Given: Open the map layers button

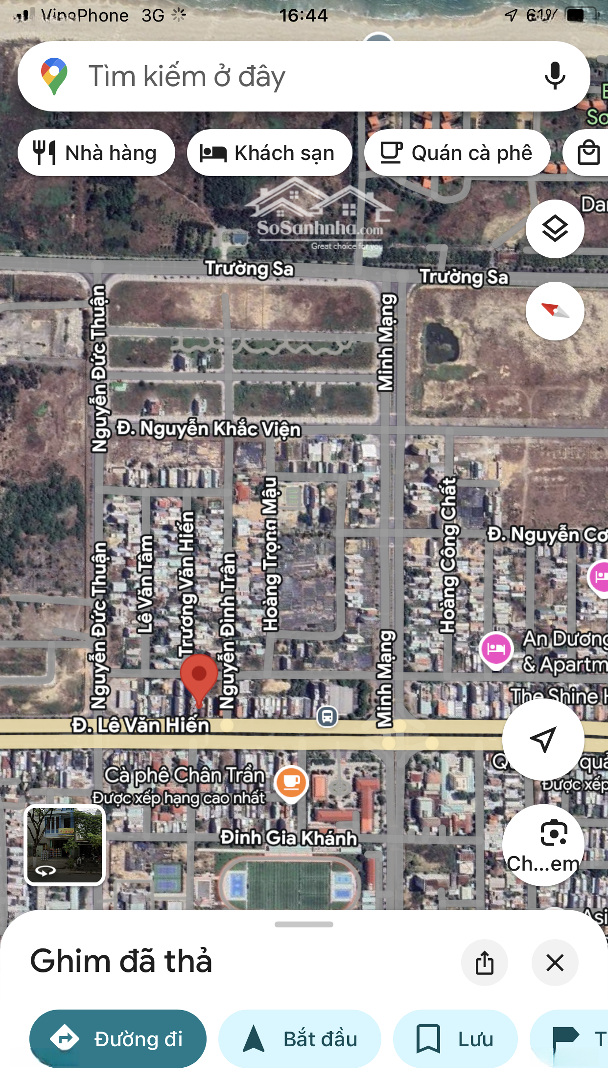Looking at the screenshot, I should 555,229.
